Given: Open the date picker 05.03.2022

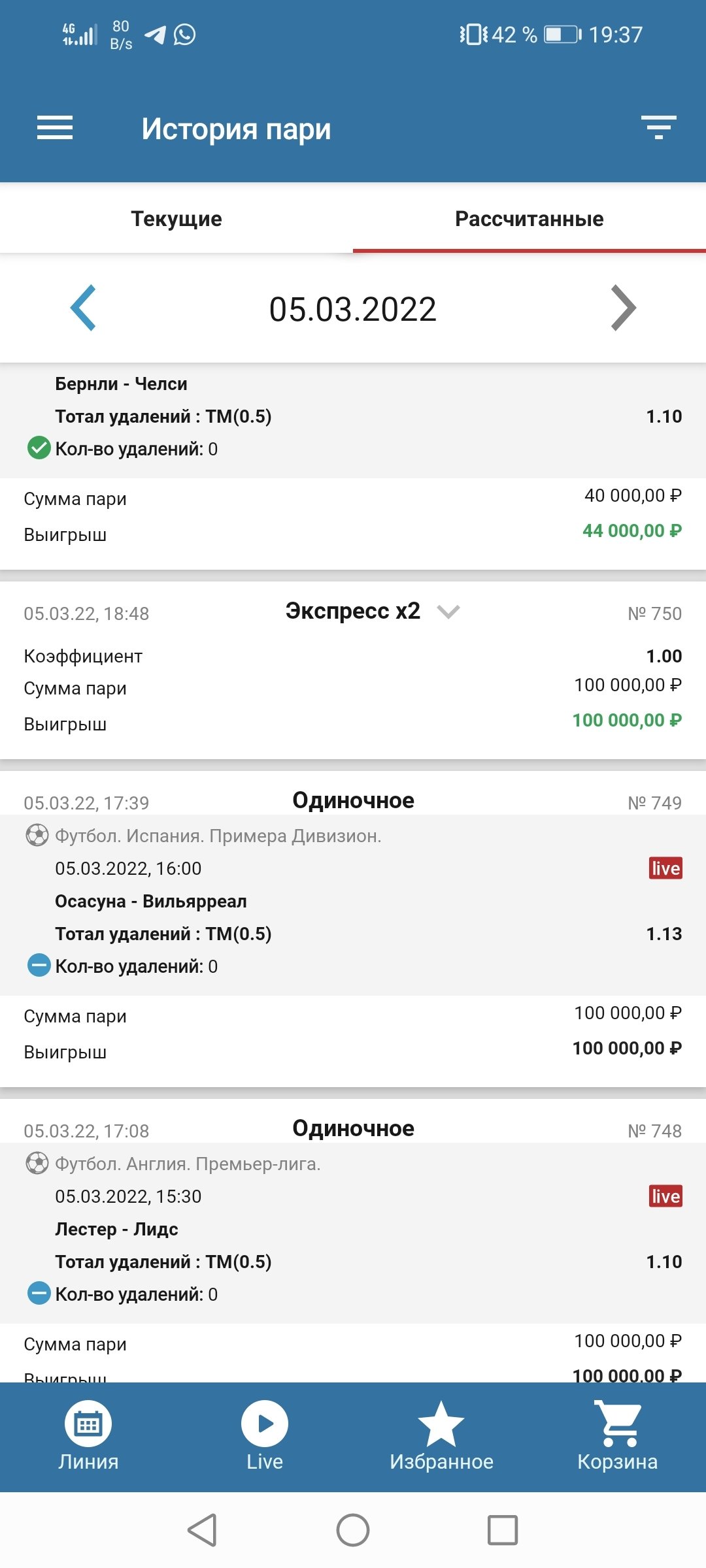Looking at the screenshot, I should [353, 309].
